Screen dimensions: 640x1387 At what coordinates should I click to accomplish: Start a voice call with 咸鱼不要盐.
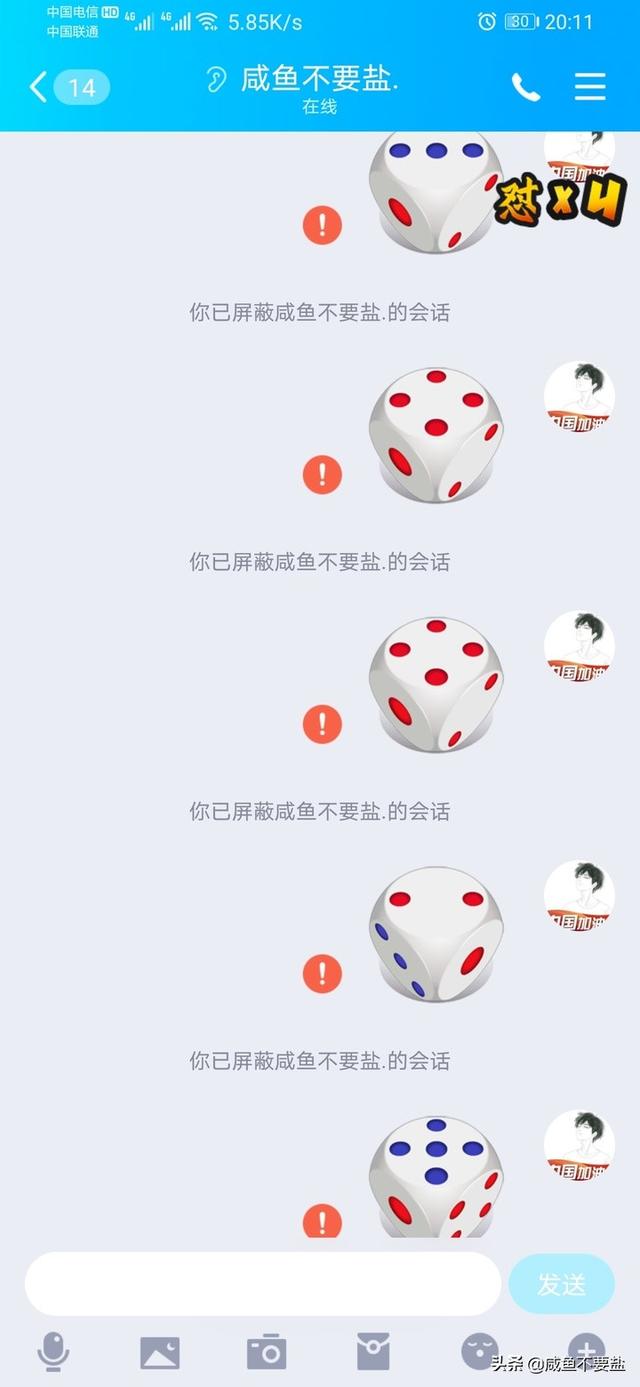point(526,87)
